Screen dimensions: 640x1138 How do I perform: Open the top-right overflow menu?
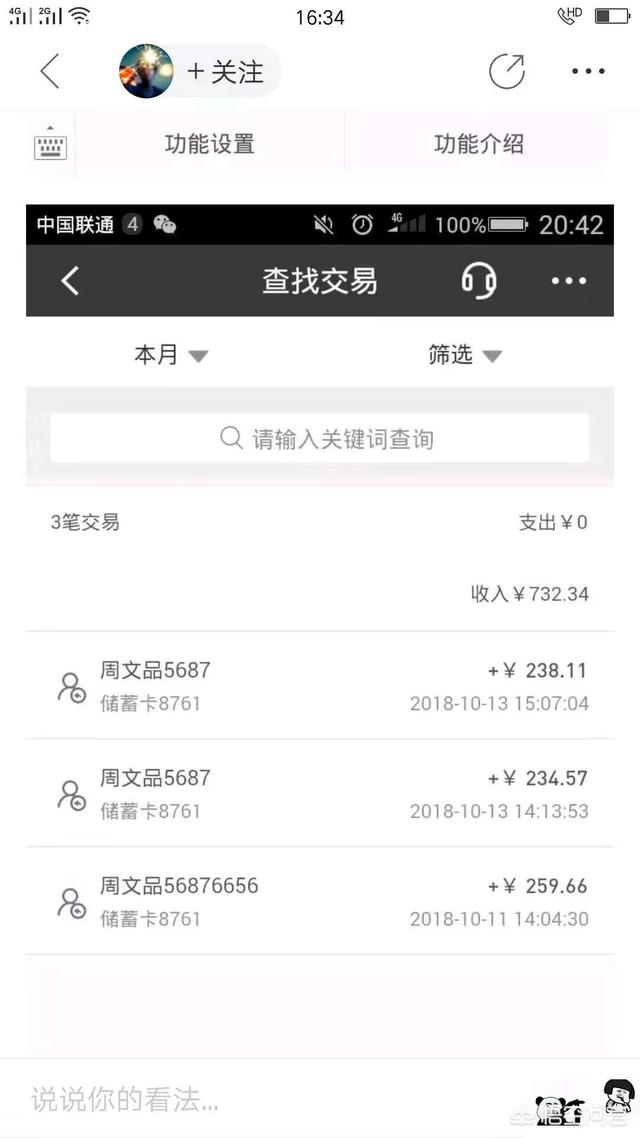(x=588, y=71)
